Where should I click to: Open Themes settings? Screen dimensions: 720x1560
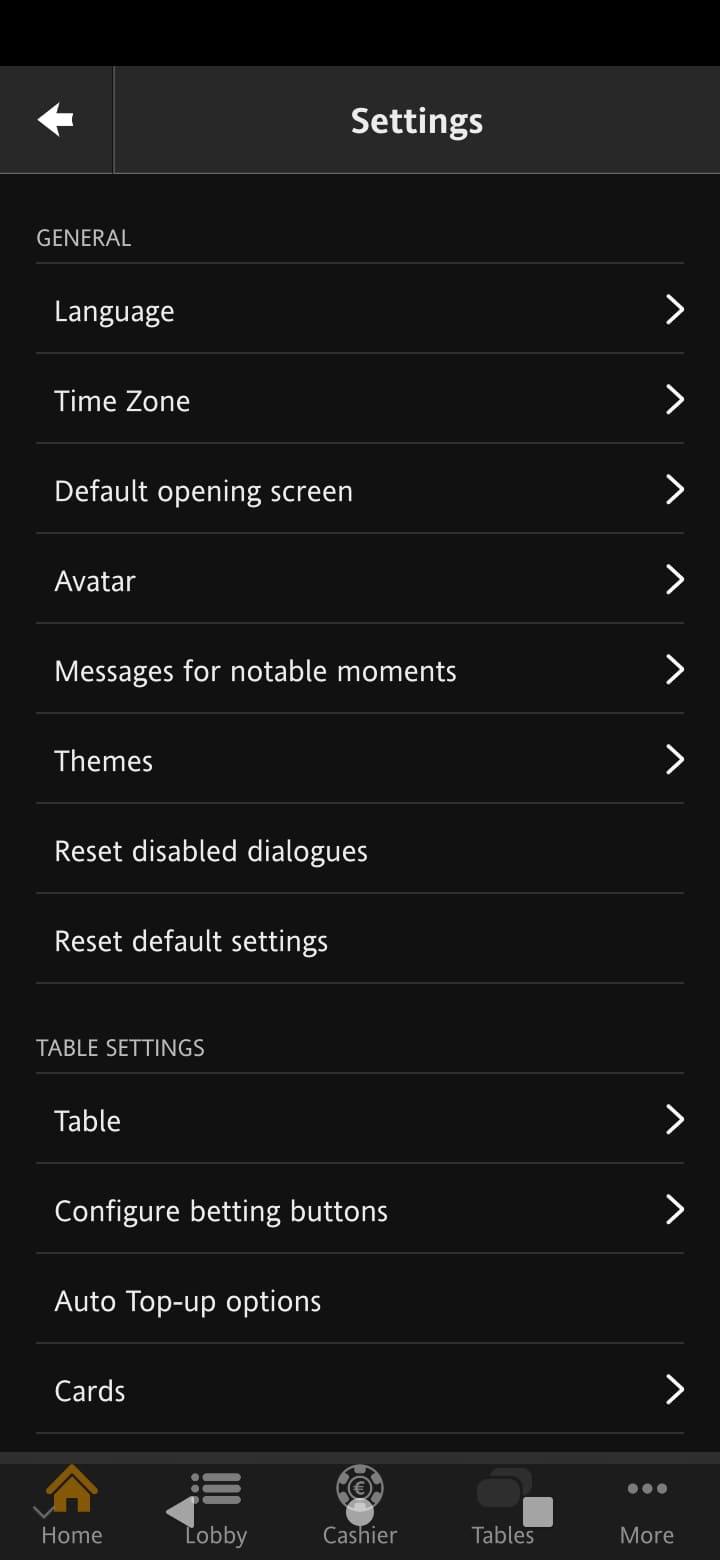[360, 760]
